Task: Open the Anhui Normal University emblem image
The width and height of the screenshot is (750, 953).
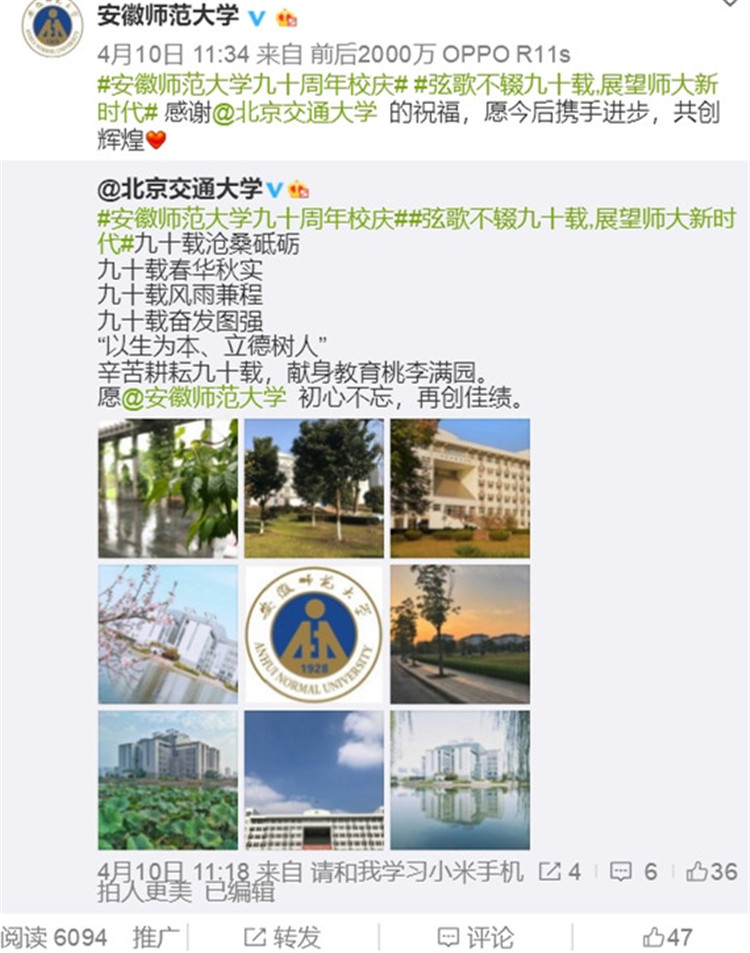Action: [314, 634]
